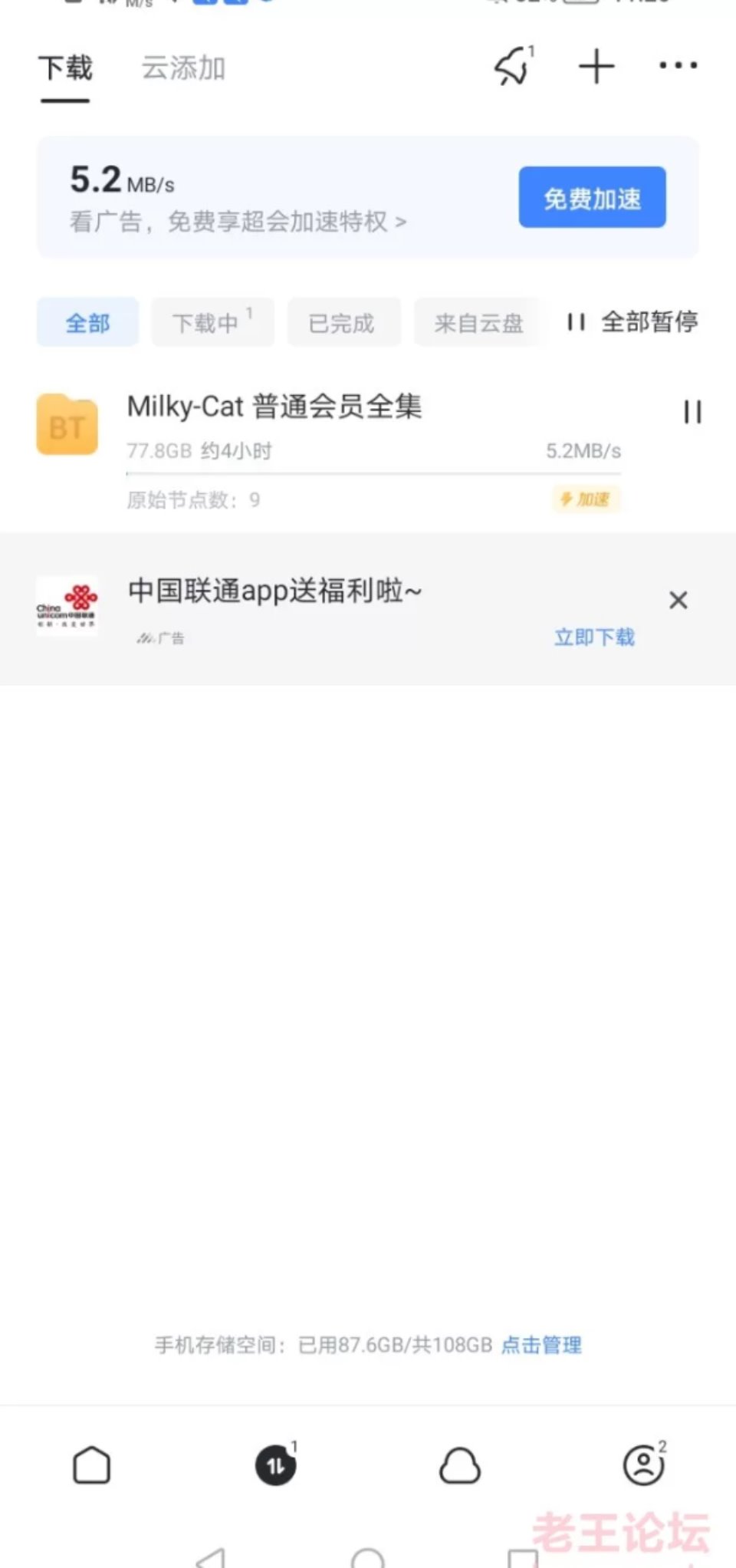Tap 立即下载 on the 中国联通 ad
Screen dimensions: 736x1568
594,637
